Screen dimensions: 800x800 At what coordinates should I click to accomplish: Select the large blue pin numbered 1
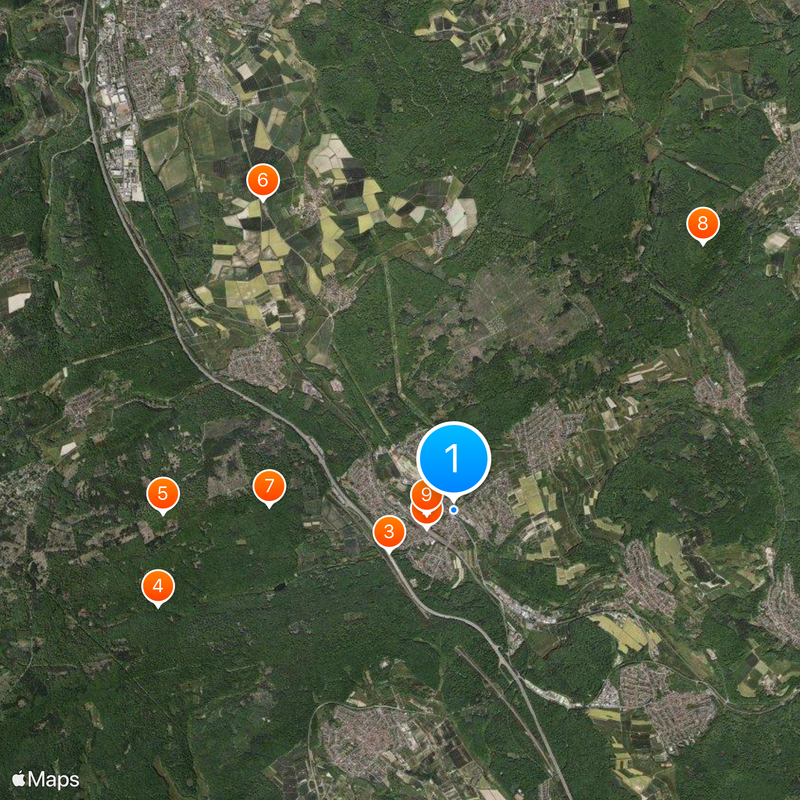click(453, 458)
